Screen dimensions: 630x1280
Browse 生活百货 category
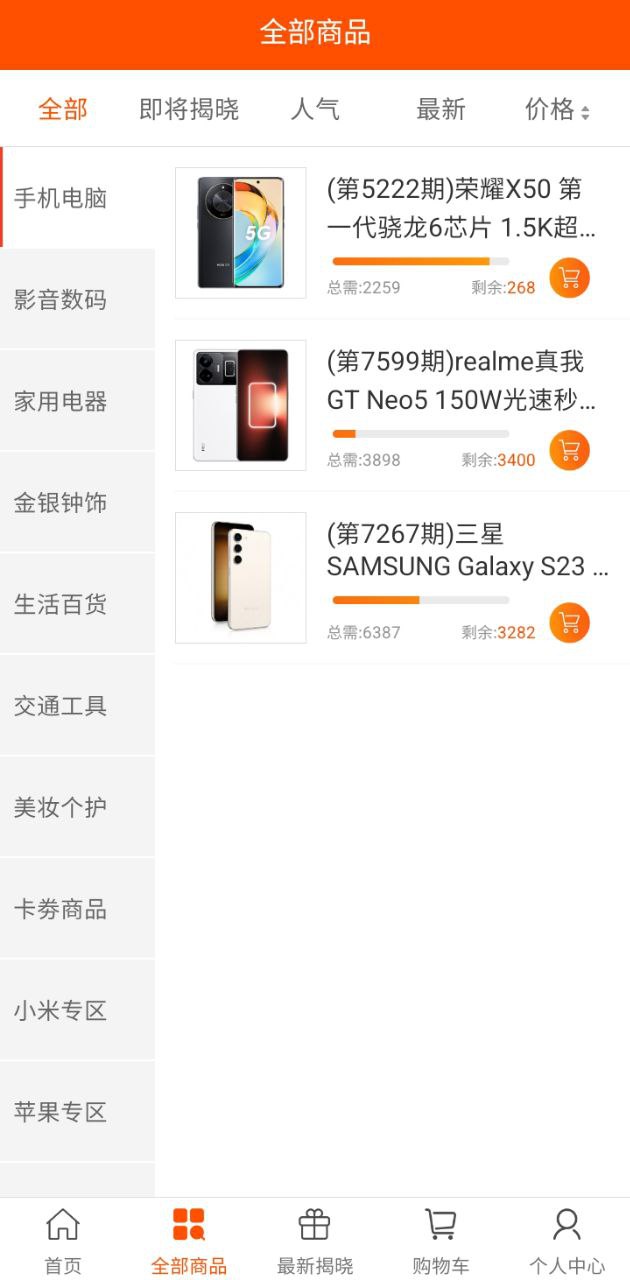point(60,605)
